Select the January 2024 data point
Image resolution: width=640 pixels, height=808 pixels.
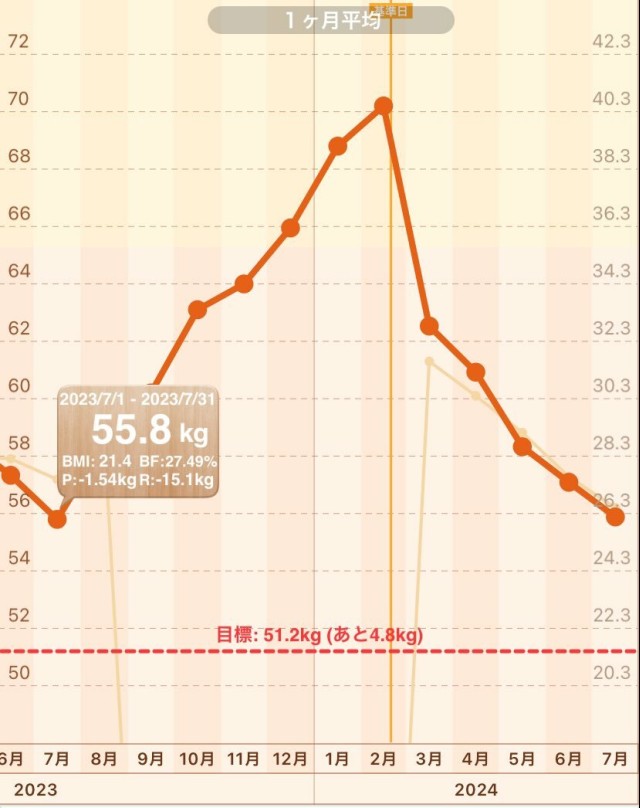(x=338, y=146)
